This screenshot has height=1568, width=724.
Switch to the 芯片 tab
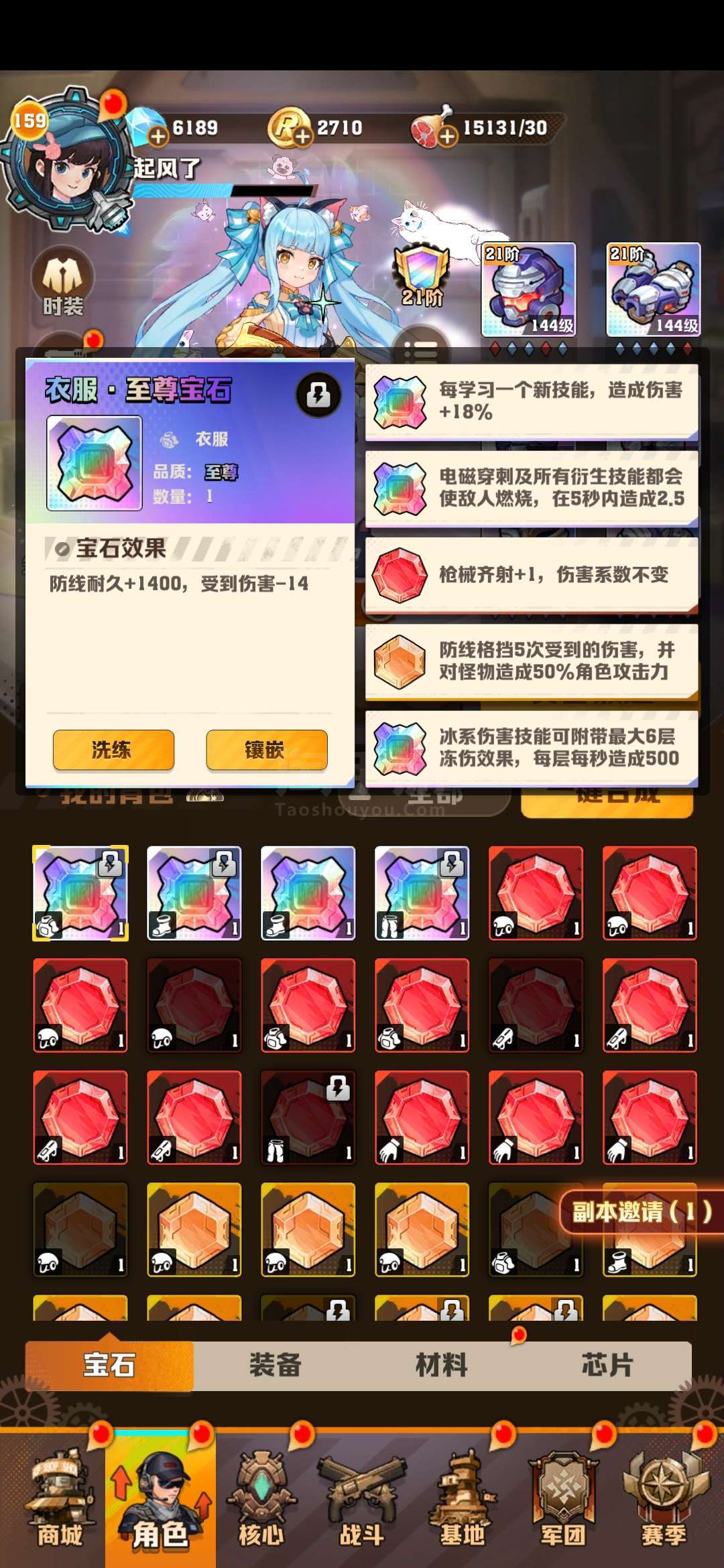[607, 1365]
